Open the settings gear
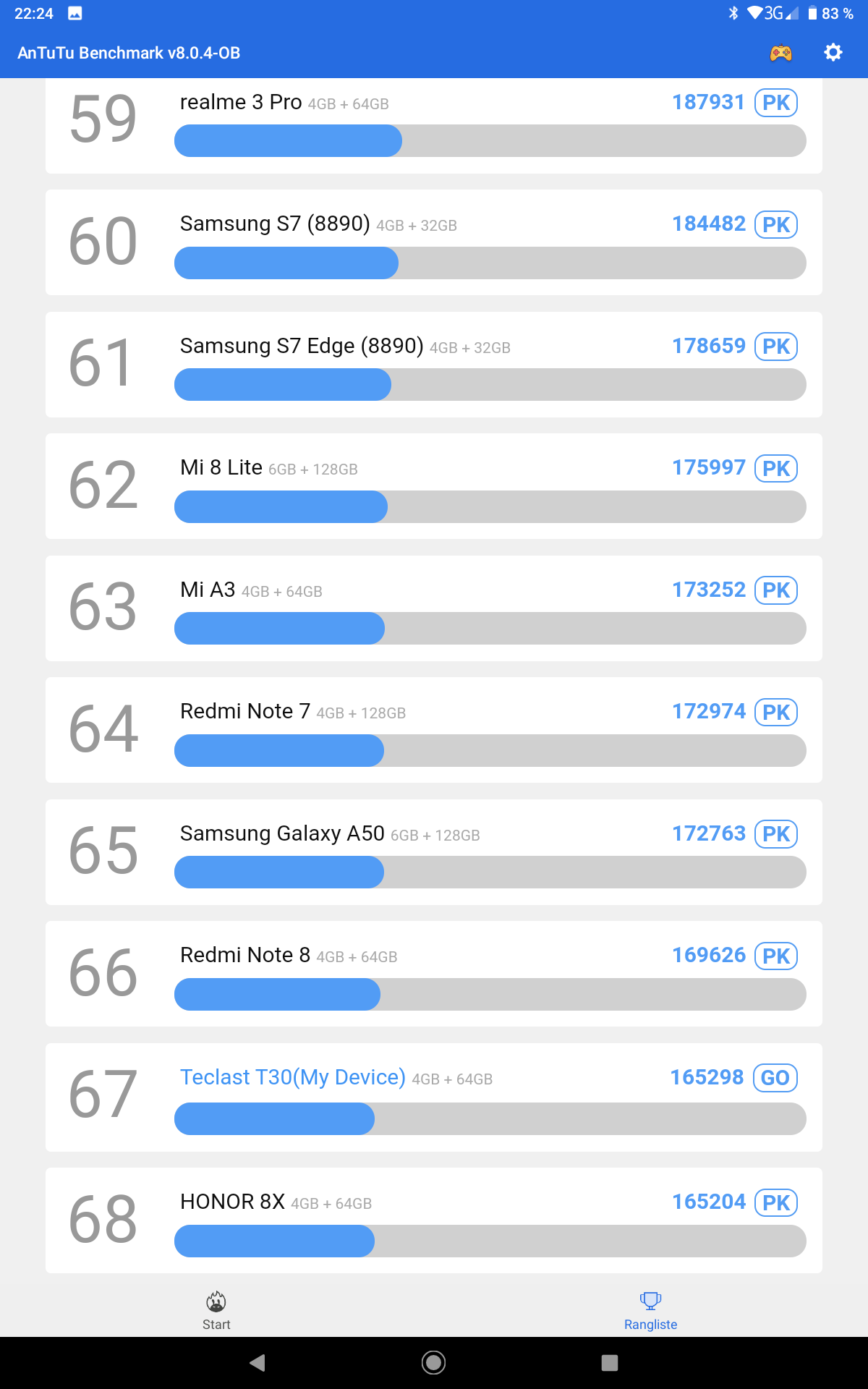 (833, 53)
